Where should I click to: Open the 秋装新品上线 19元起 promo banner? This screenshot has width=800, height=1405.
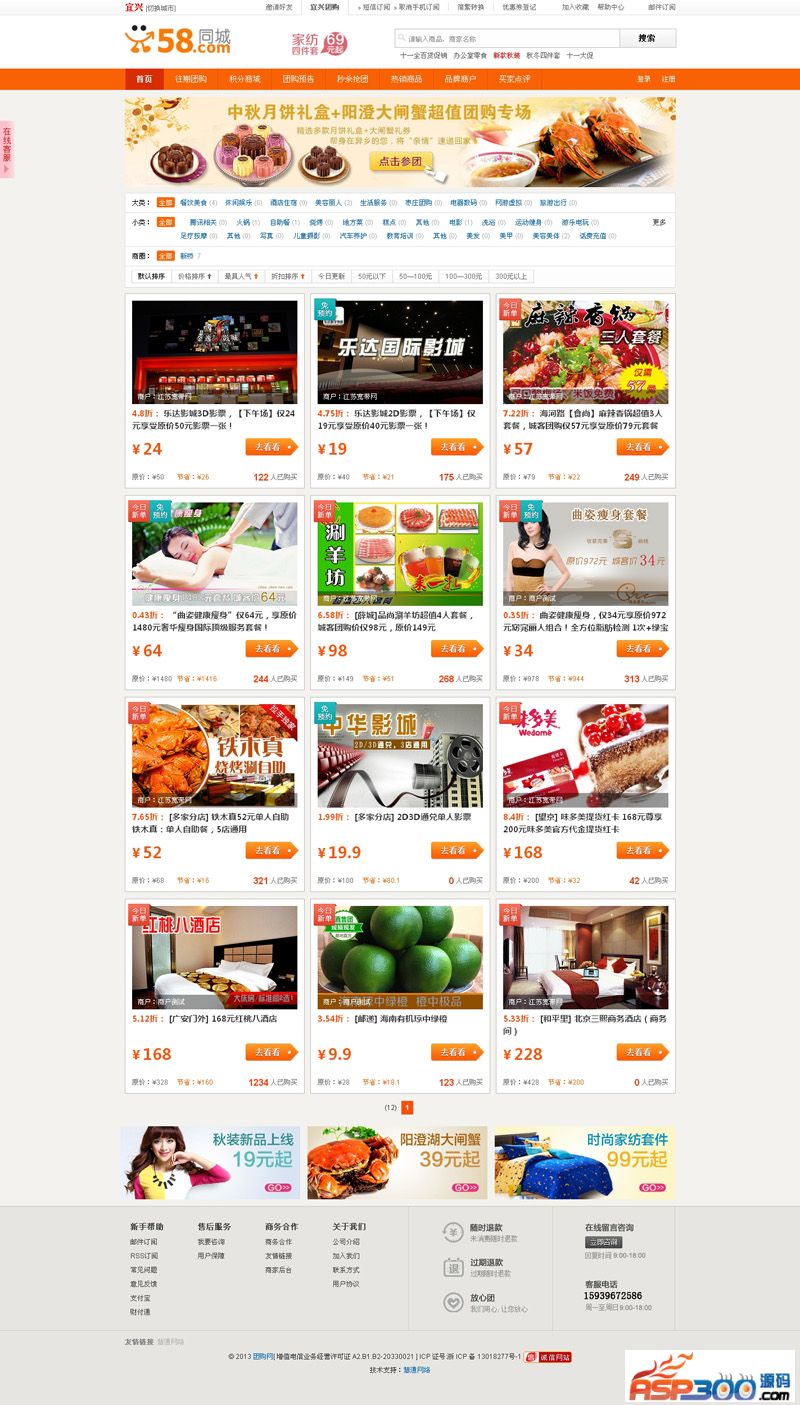click(x=210, y=1162)
